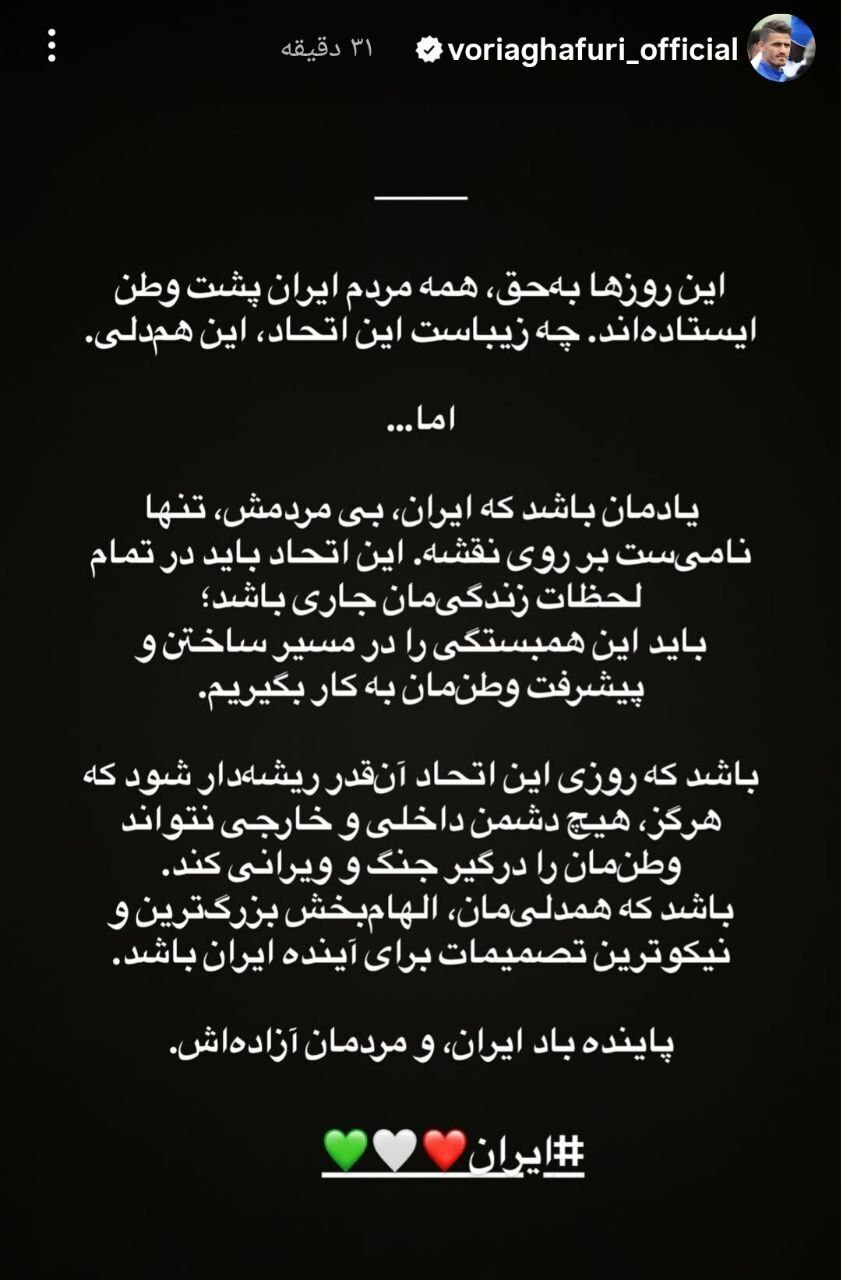Tap the red heart emoji
The image size is (841, 1280).
click(445, 1150)
